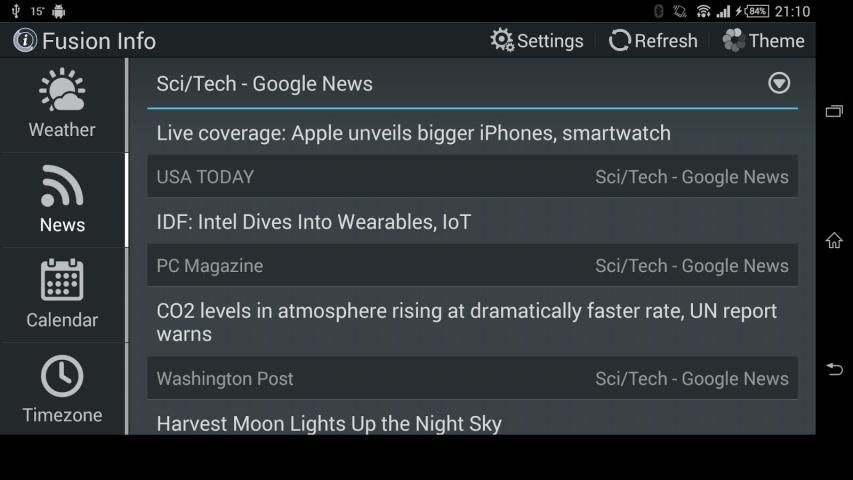Screen dimensions: 853x480
Task: Refresh the news feed
Action: point(653,41)
